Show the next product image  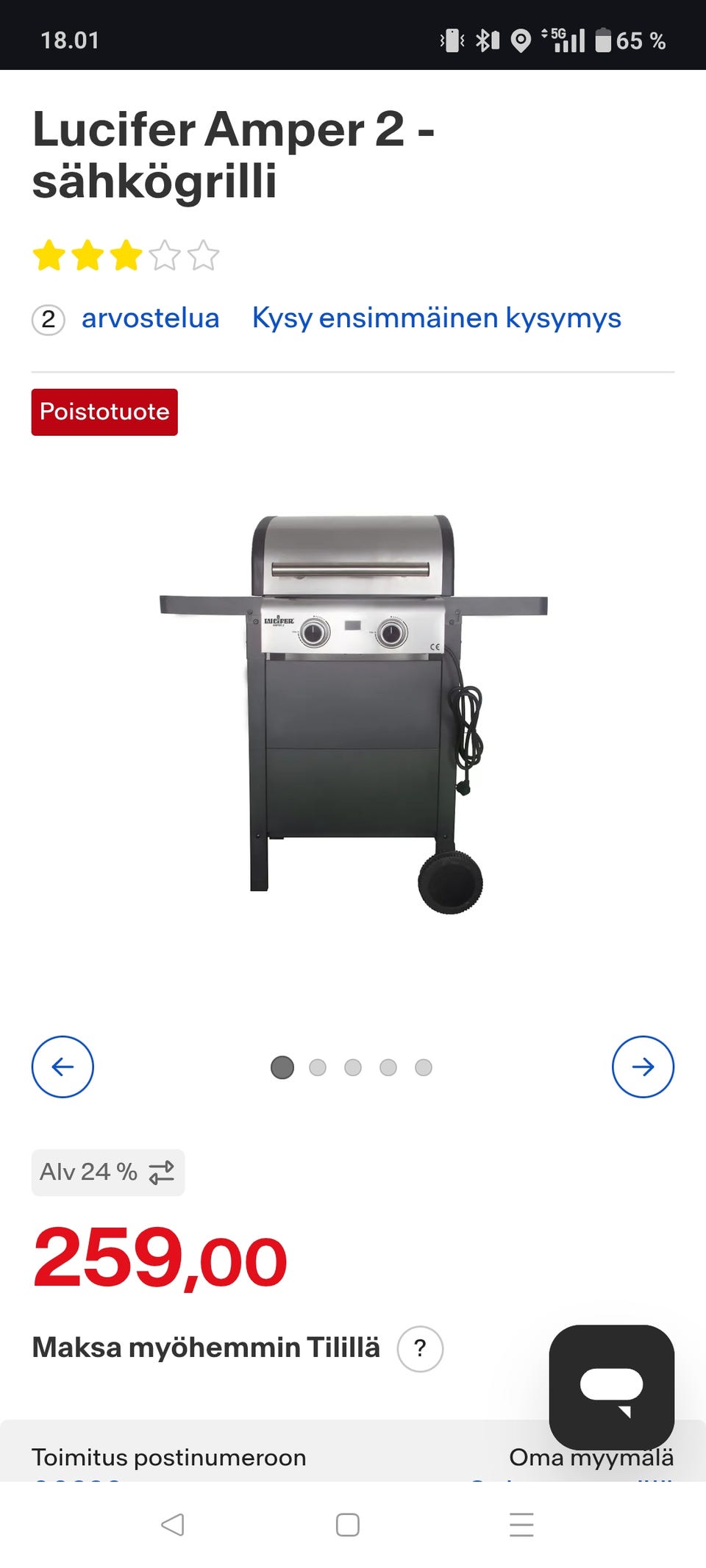pyautogui.click(x=643, y=1067)
